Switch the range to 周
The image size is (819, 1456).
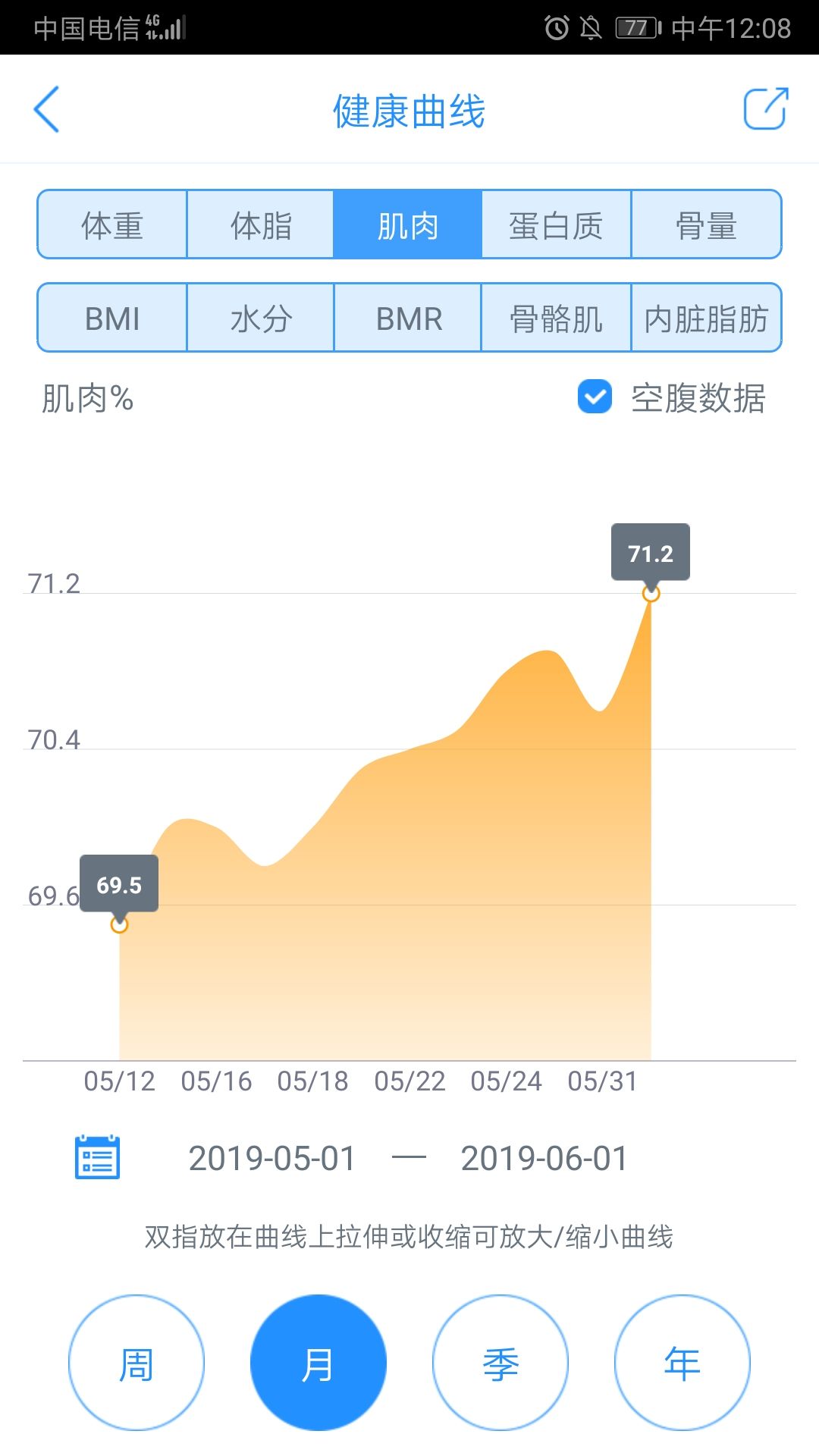click(136, 1363)
